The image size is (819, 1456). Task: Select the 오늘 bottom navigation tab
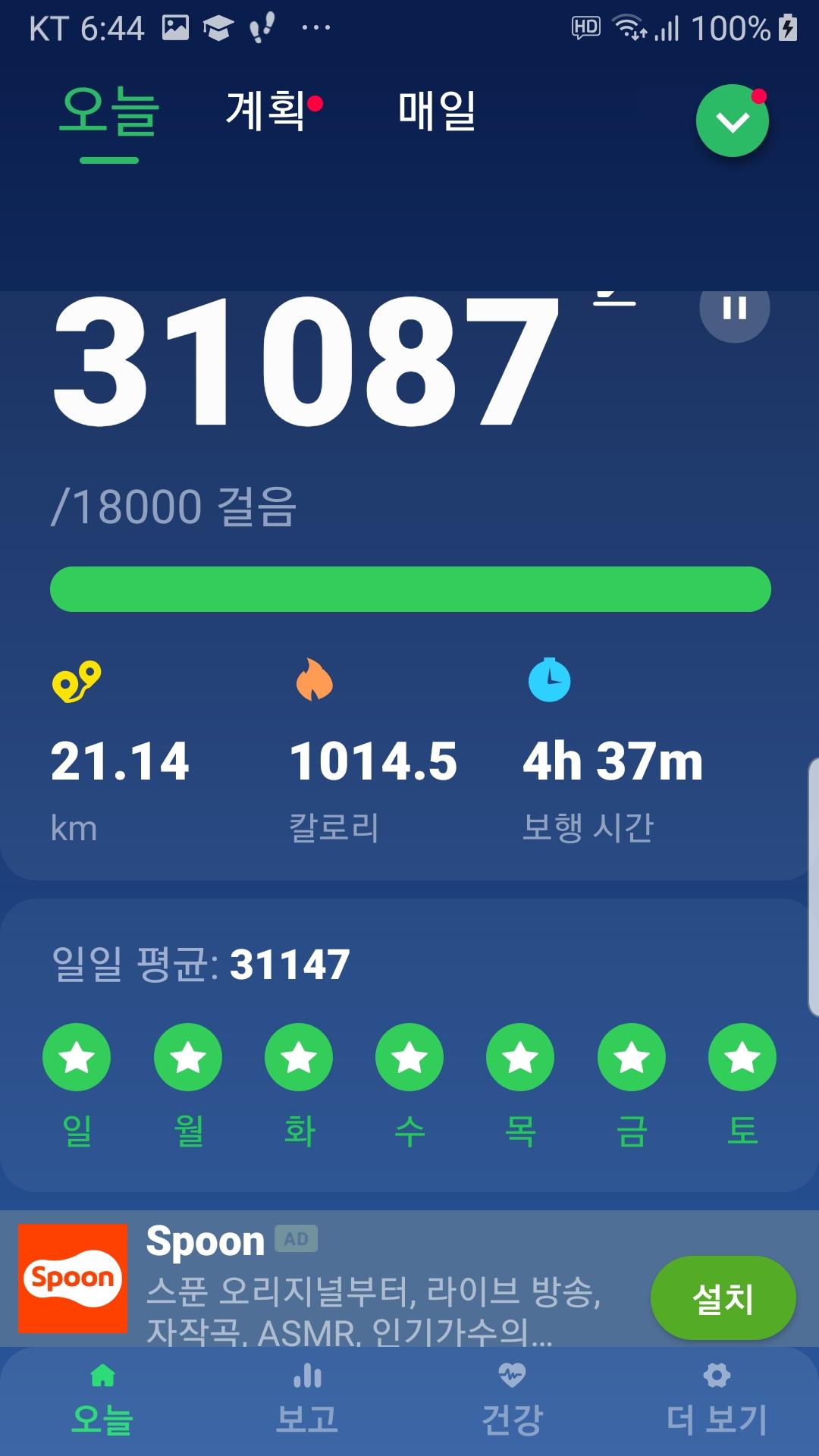[x=102, y=1401]
